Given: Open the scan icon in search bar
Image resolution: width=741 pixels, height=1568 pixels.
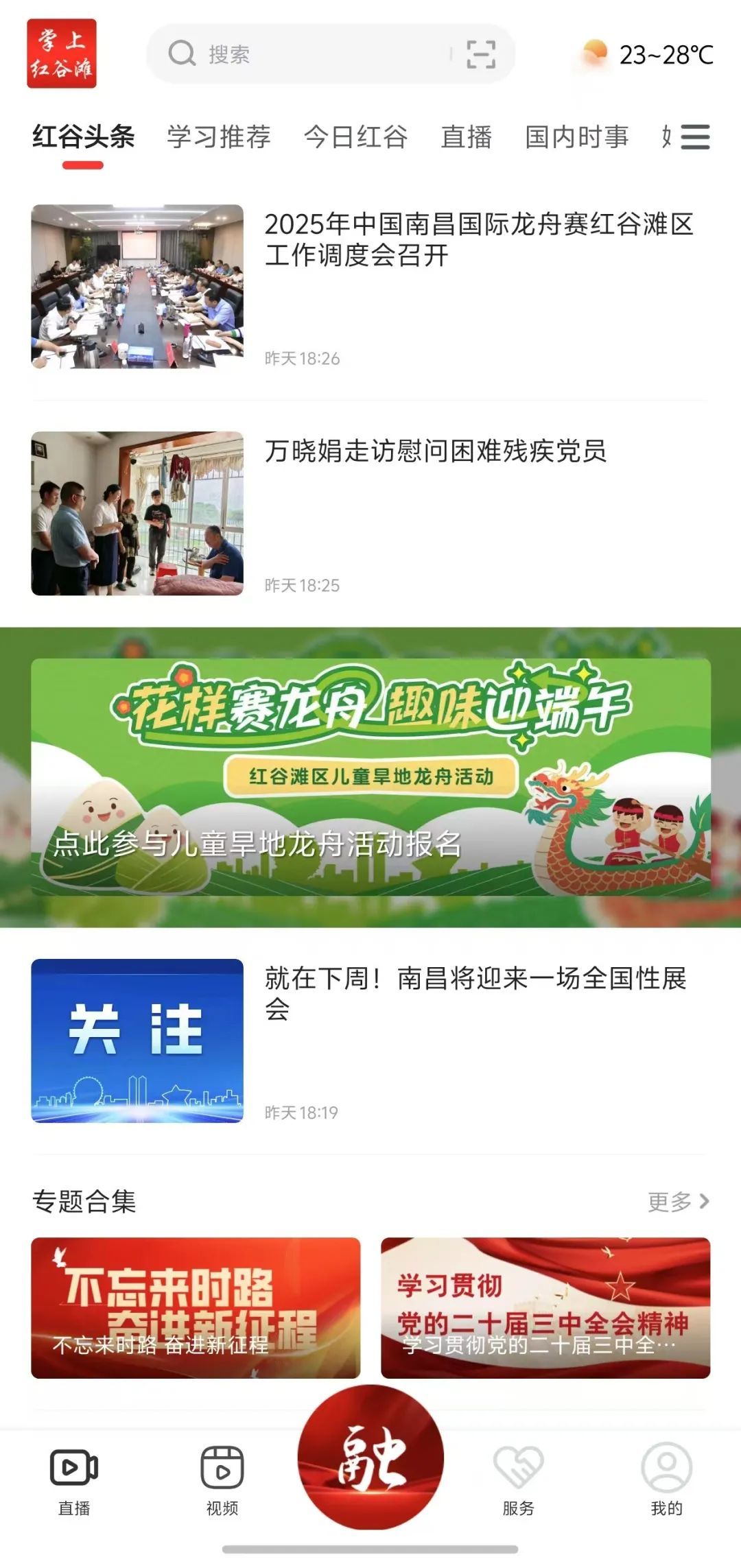Looking at the screenshot, I should 480,54.
